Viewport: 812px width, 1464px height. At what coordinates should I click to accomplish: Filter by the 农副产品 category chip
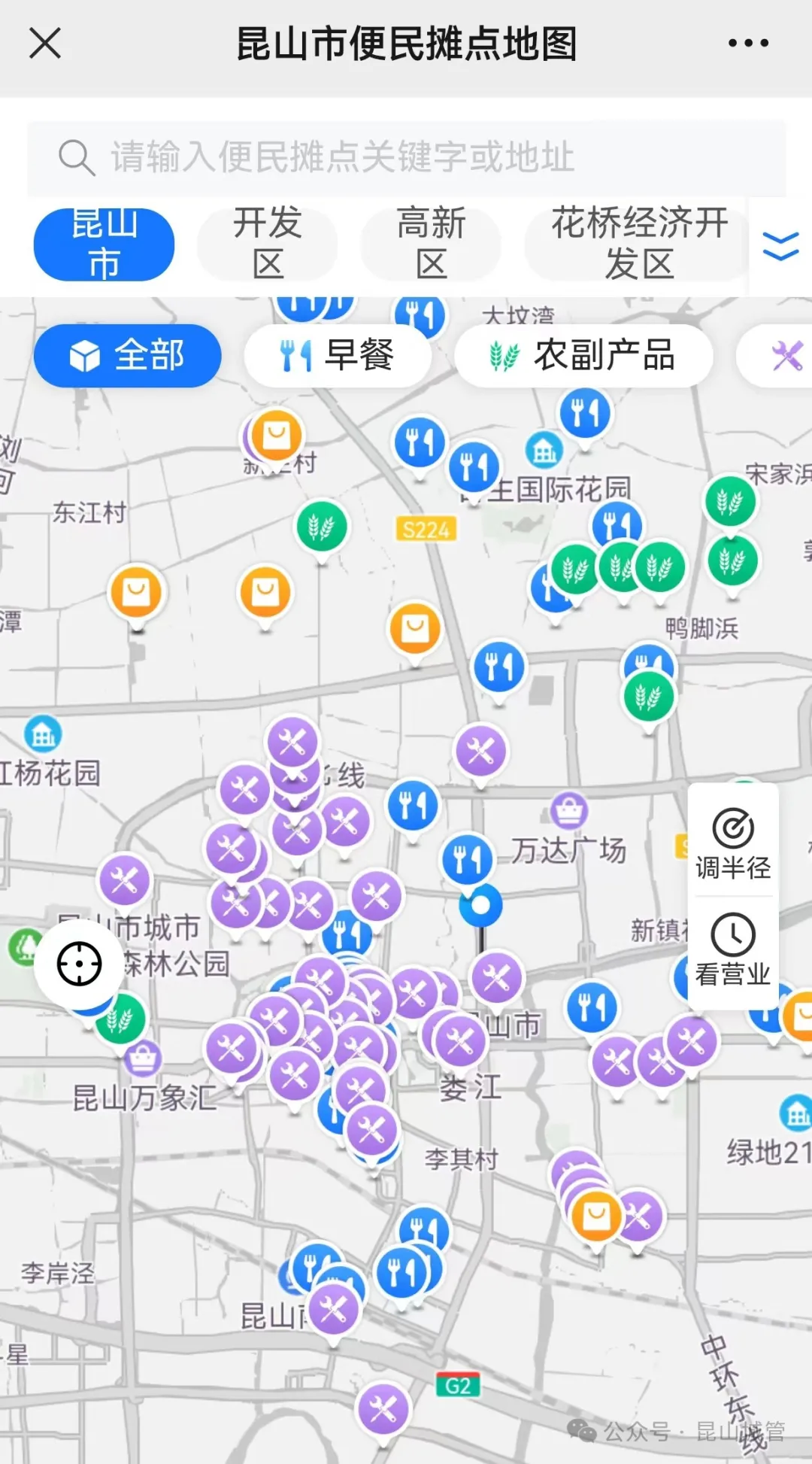pos(583,356)
